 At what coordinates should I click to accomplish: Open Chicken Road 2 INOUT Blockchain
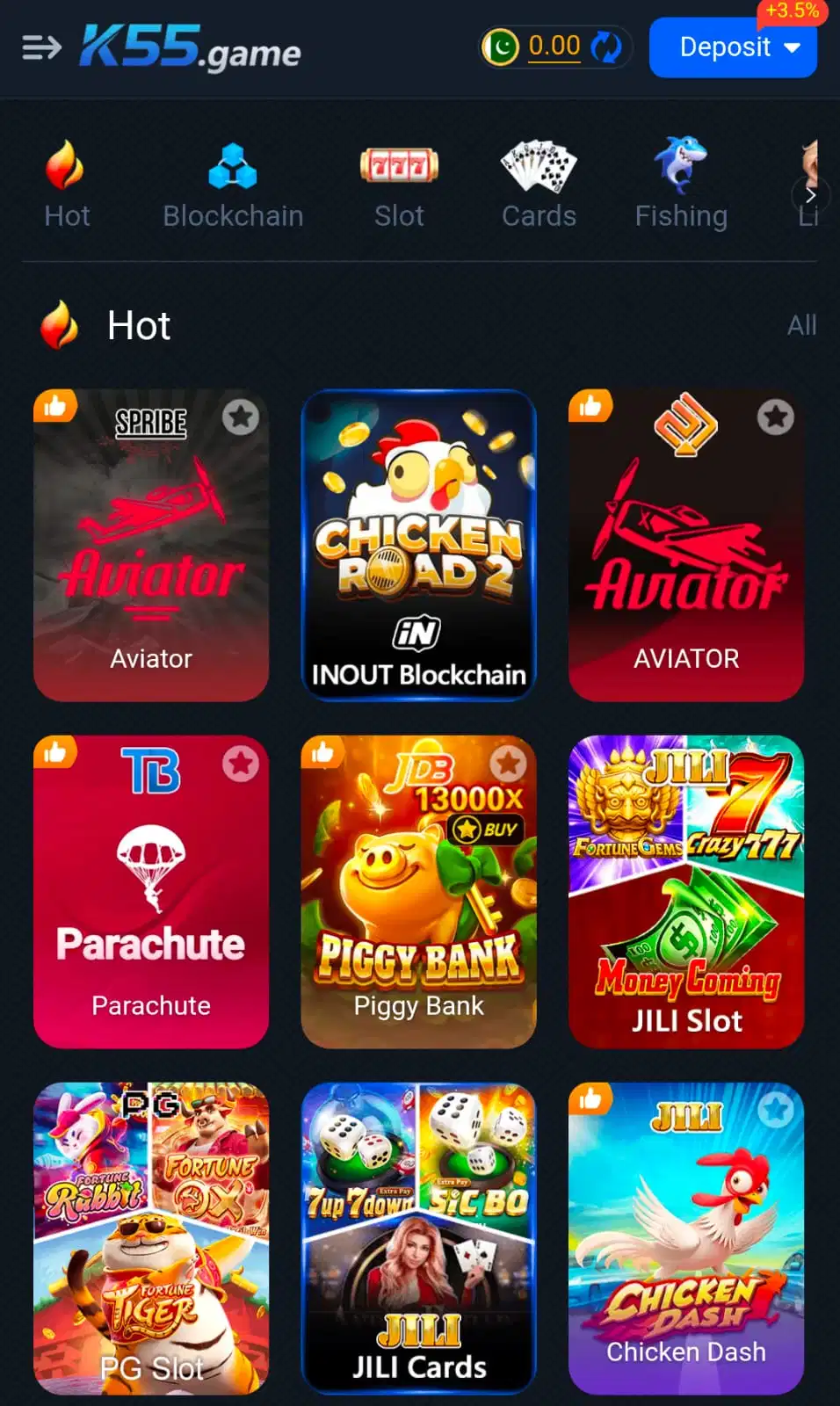tap(418, 545)
